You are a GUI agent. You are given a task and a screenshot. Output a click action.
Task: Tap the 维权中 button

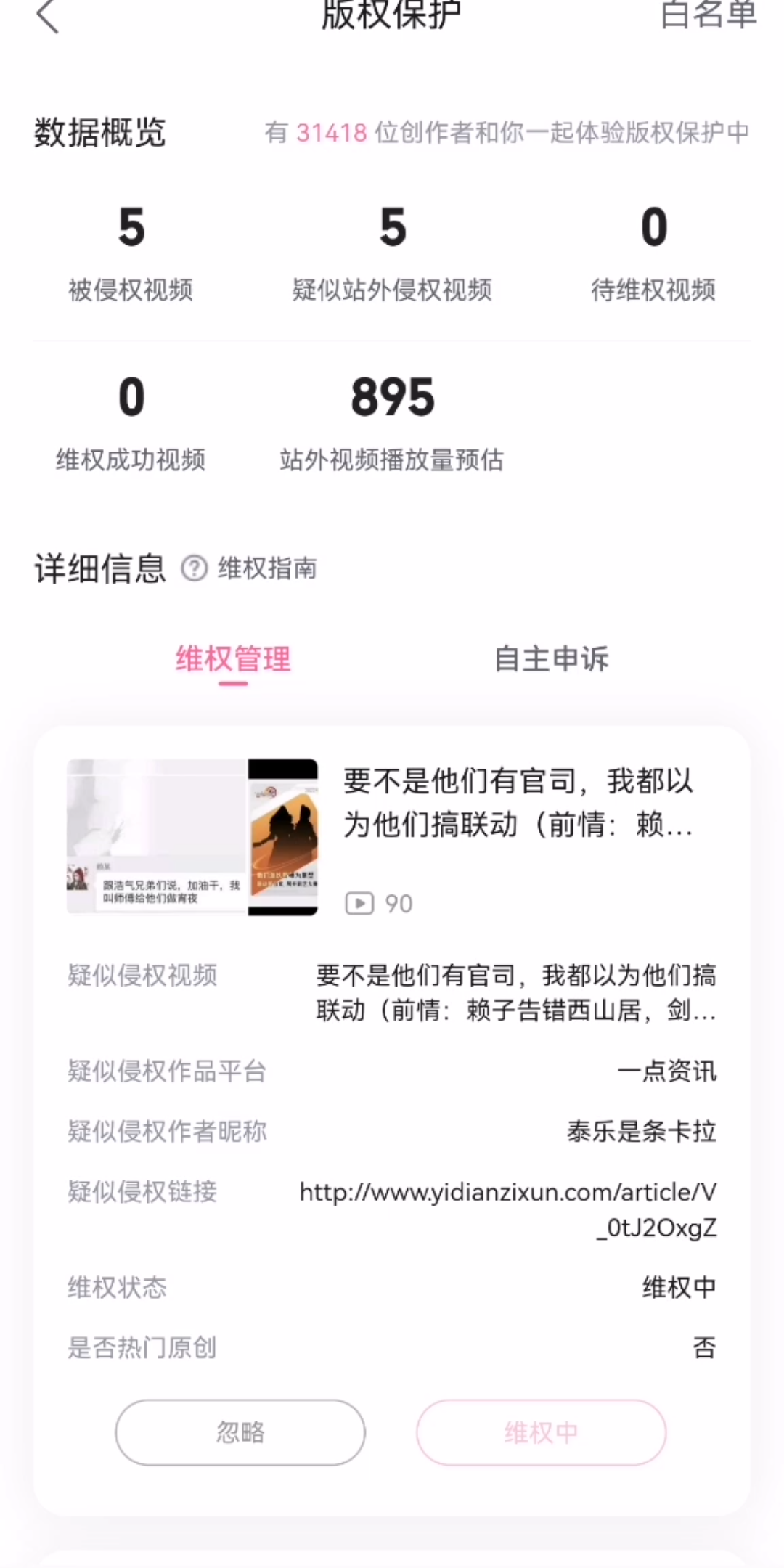541,1432
